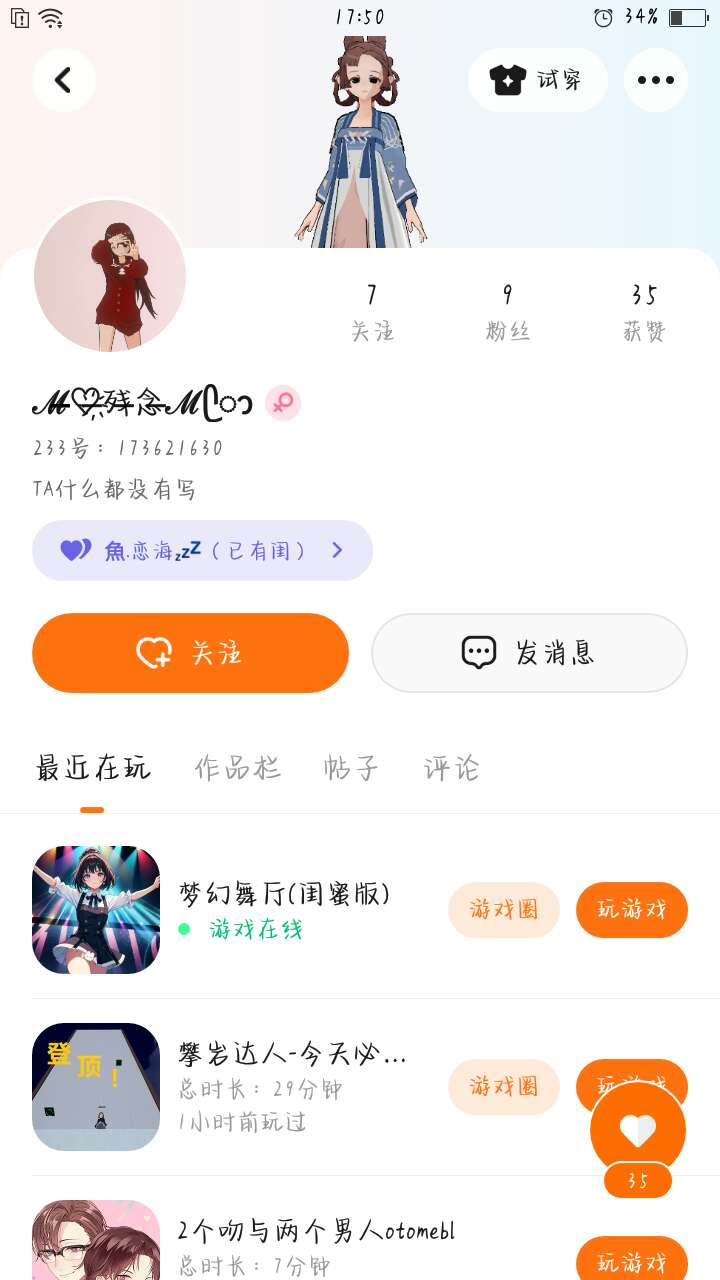720x1280 pixels.
Task: Switch to the 评论 tab
Action: click(451, 768)
